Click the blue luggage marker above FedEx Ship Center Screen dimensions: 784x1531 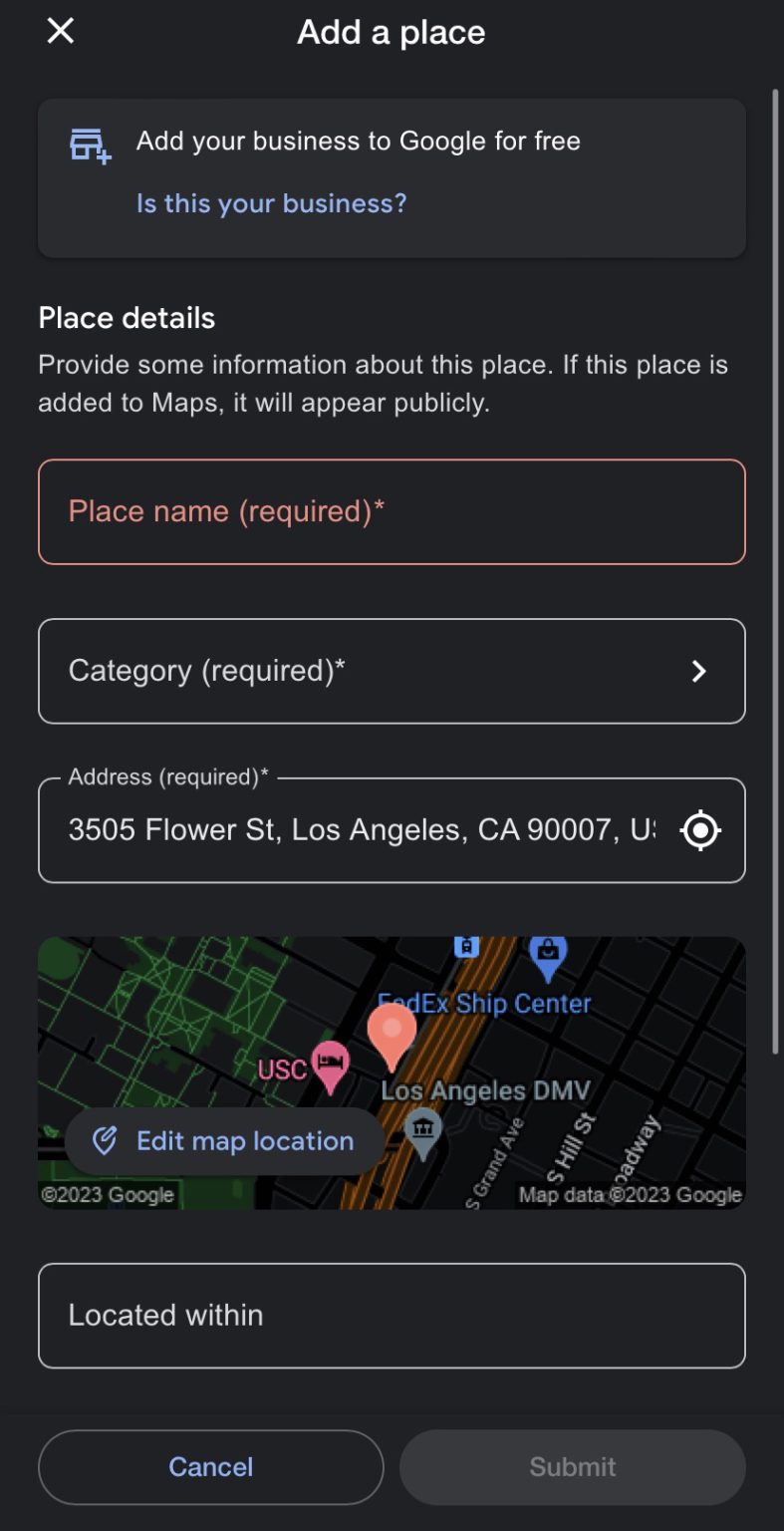pos(465,948)
